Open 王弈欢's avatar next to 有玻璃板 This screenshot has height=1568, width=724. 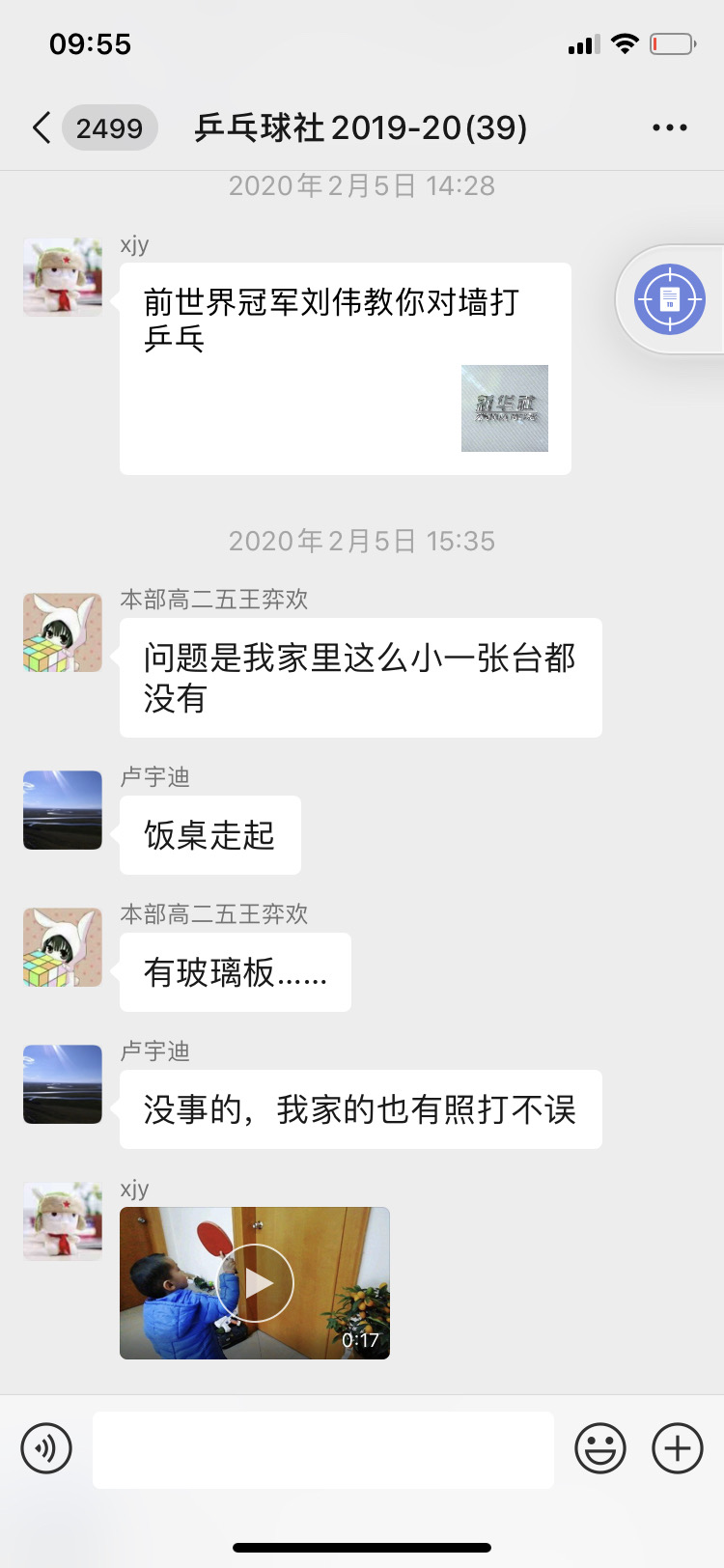63,947
